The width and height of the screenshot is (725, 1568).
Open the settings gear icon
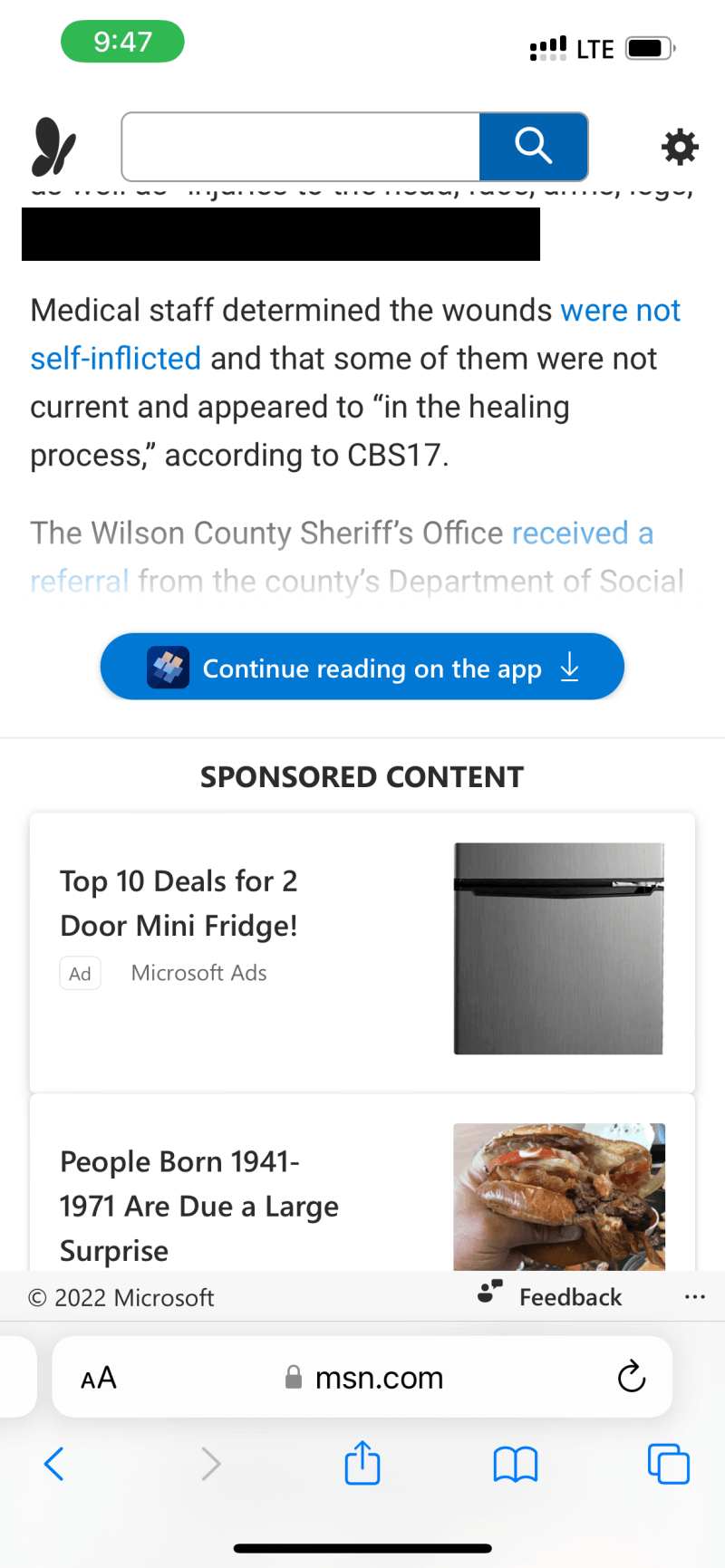(680, 147)
